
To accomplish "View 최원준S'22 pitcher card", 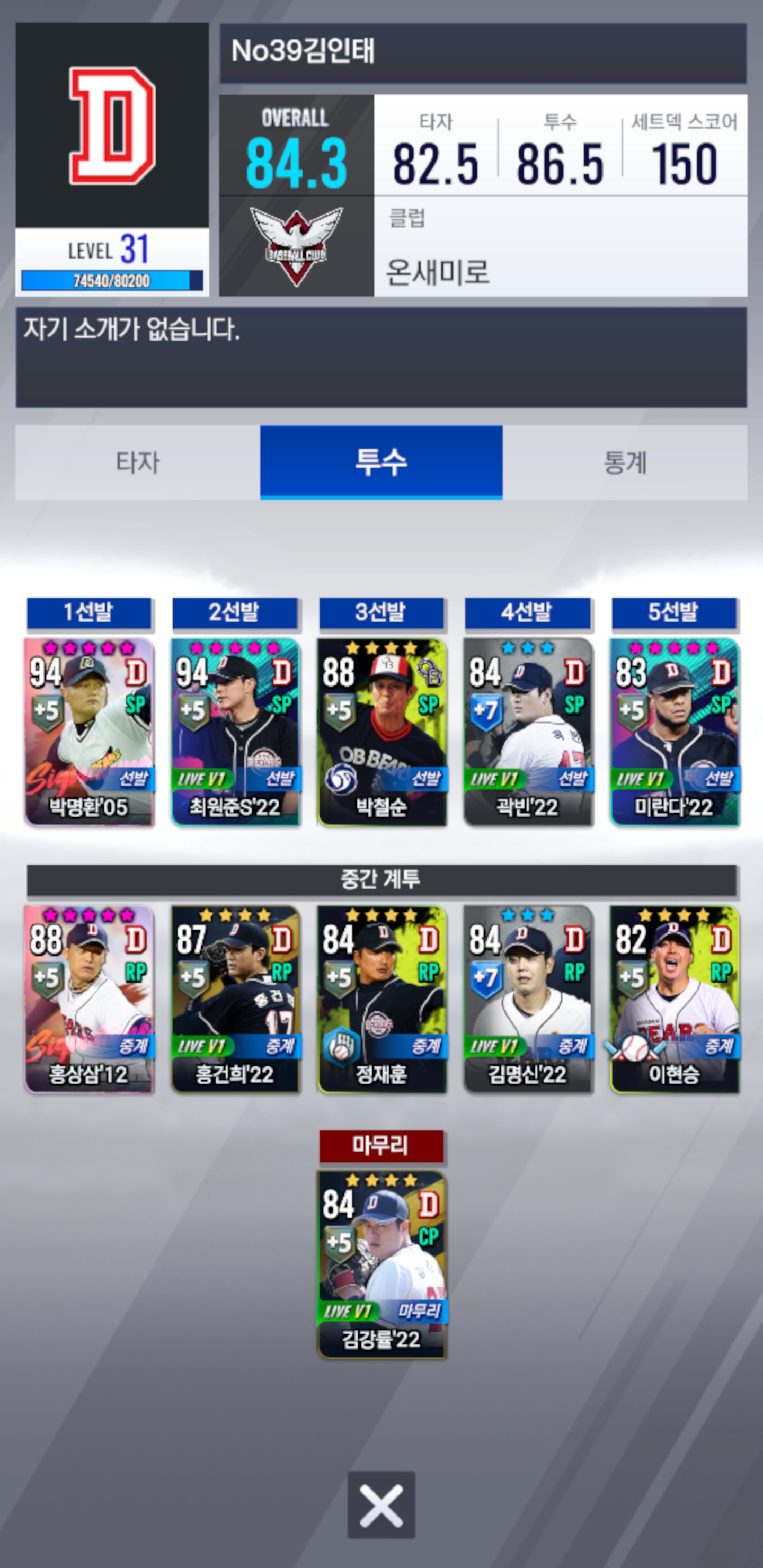I will [x=235, y=732].
